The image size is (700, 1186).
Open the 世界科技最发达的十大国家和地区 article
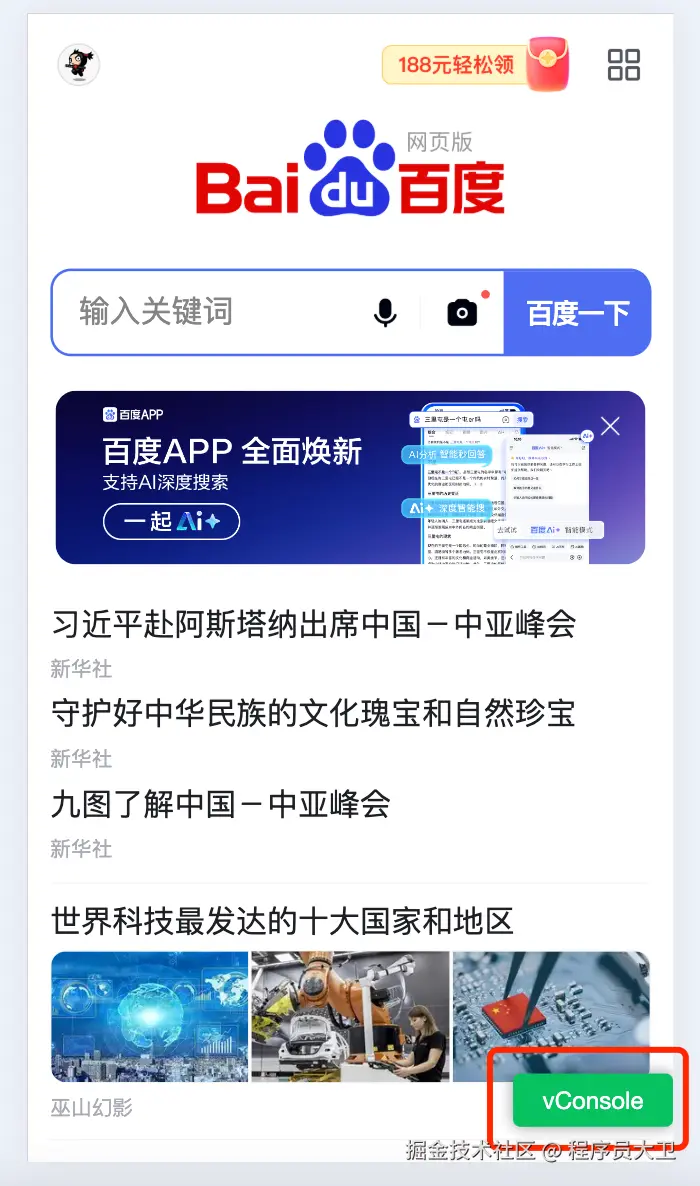282,920
